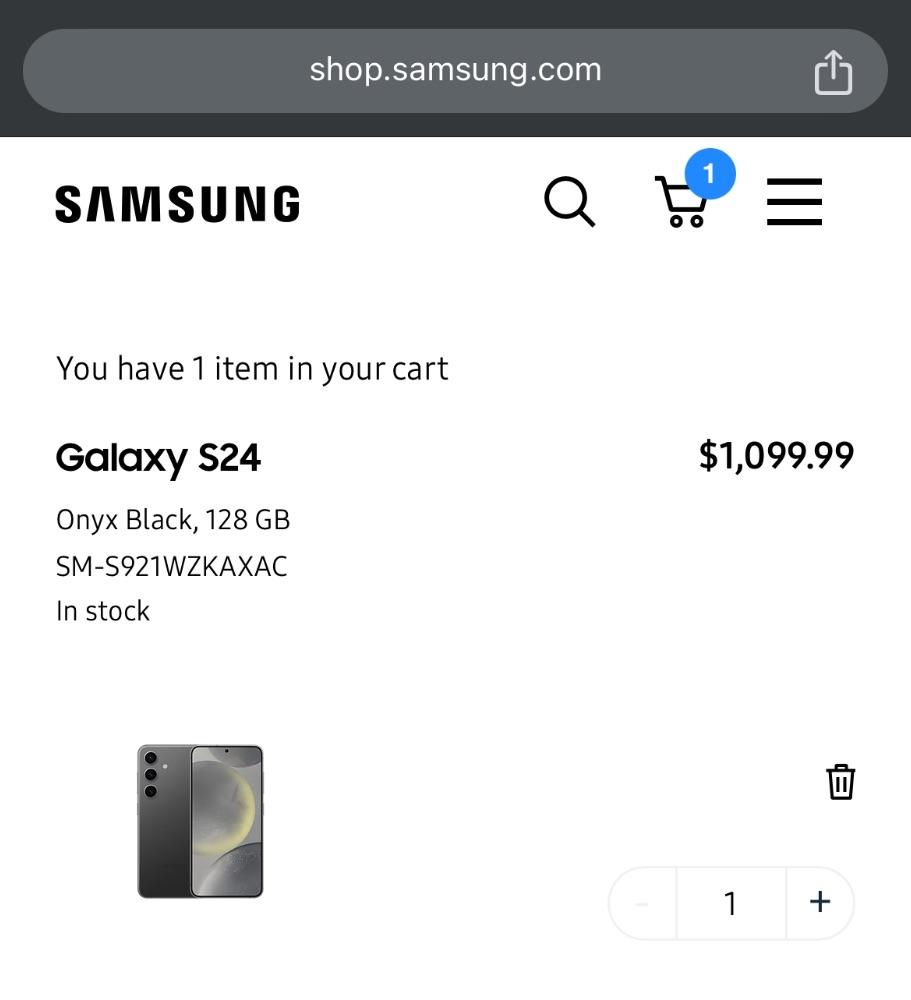Remove Galaxy S24 from the cart
911x1000 pixels.
(x=840, y=782)
